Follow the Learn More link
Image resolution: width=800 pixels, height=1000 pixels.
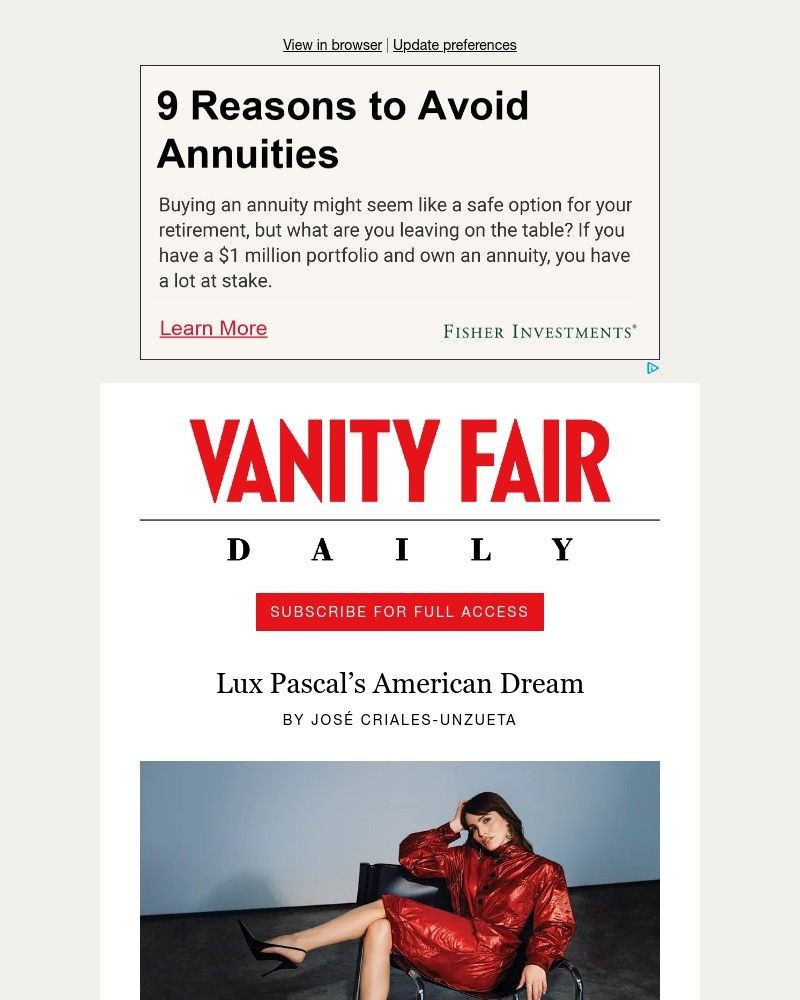[x=213, y=328]
